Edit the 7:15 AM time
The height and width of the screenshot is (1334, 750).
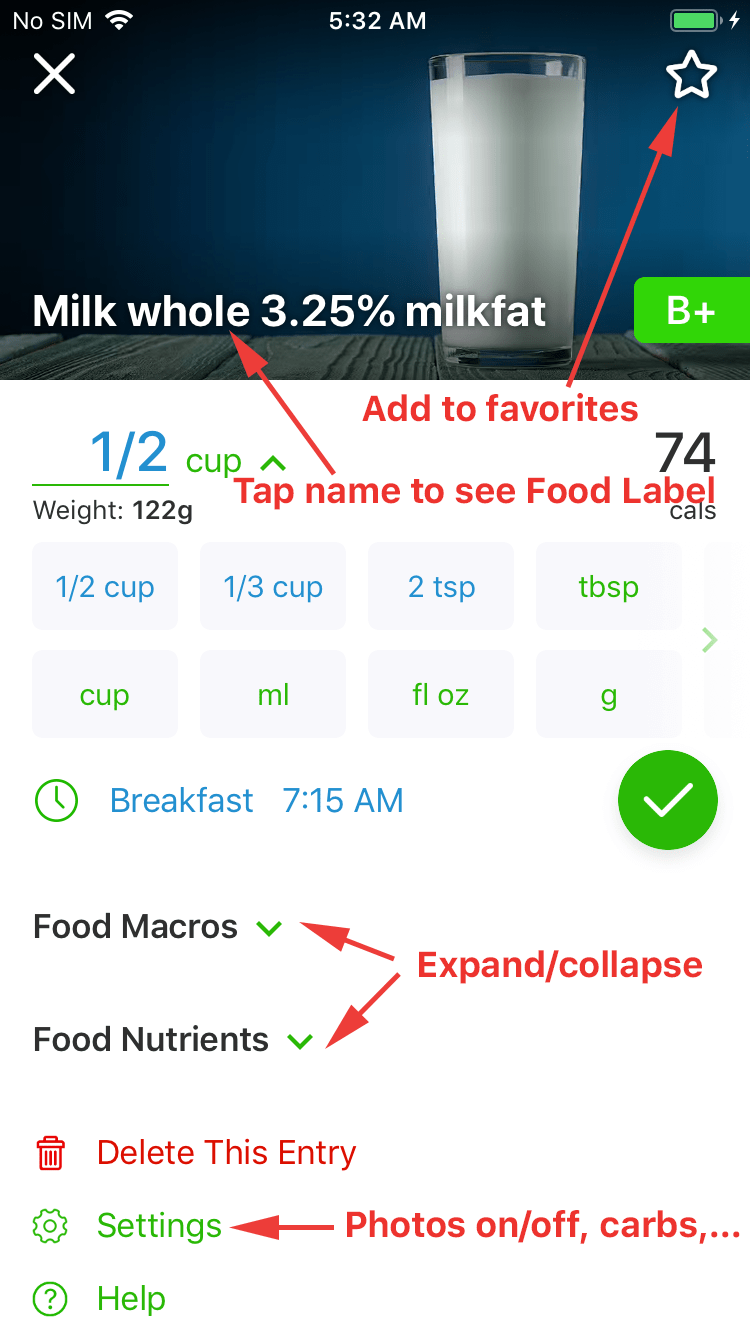click(343, 801)
